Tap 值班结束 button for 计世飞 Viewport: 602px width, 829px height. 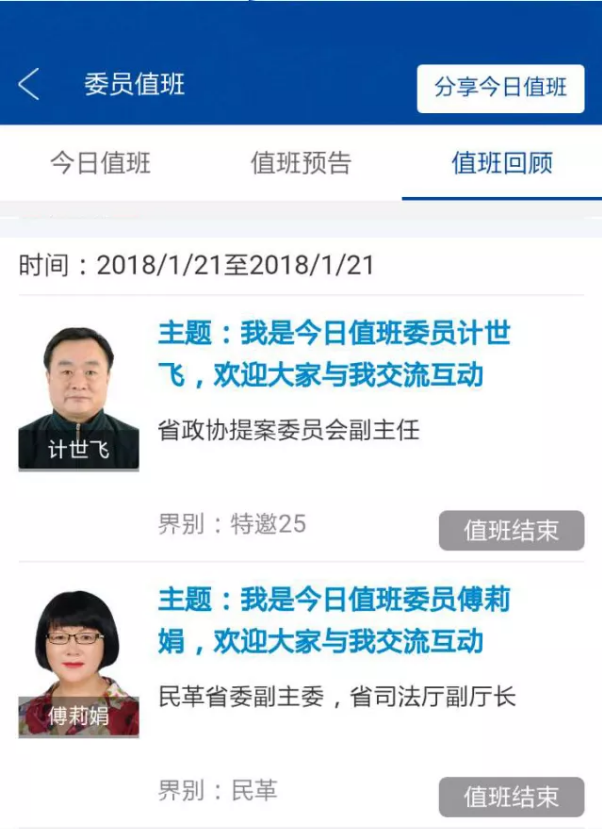(511, 530)
